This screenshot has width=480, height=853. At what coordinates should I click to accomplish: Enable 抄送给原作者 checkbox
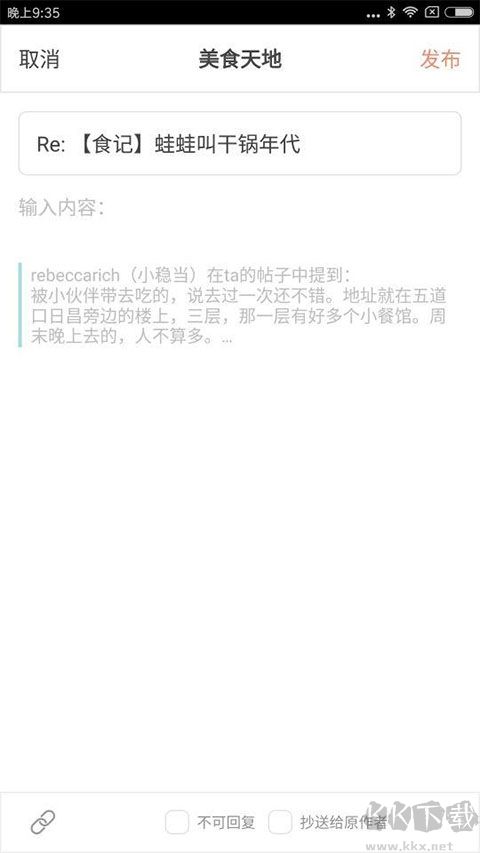pos(280,822)
